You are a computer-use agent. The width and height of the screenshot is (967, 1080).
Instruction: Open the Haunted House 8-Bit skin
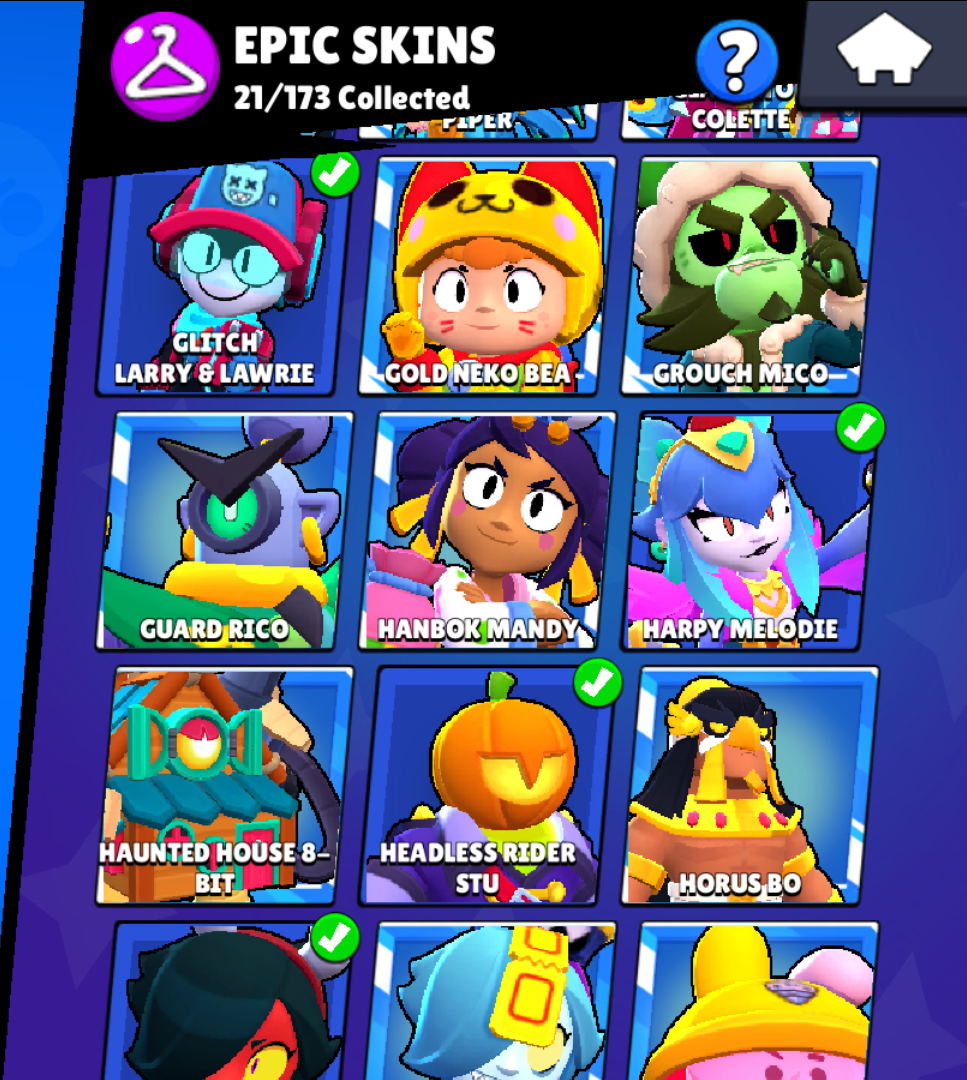pos(226,785)
